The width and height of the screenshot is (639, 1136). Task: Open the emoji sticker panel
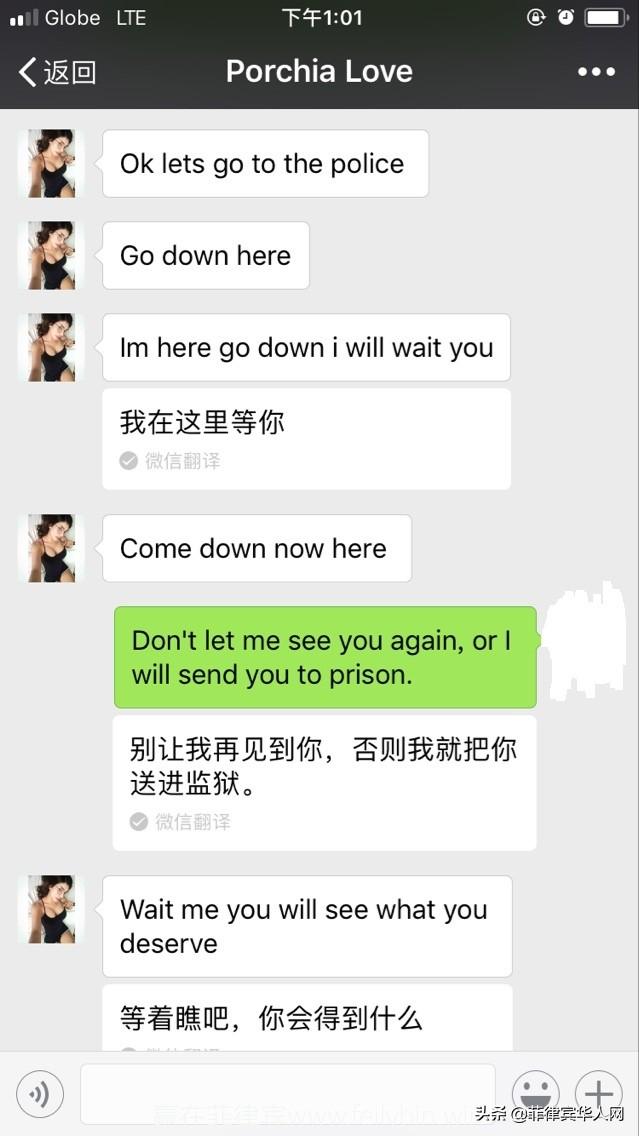535,1094
